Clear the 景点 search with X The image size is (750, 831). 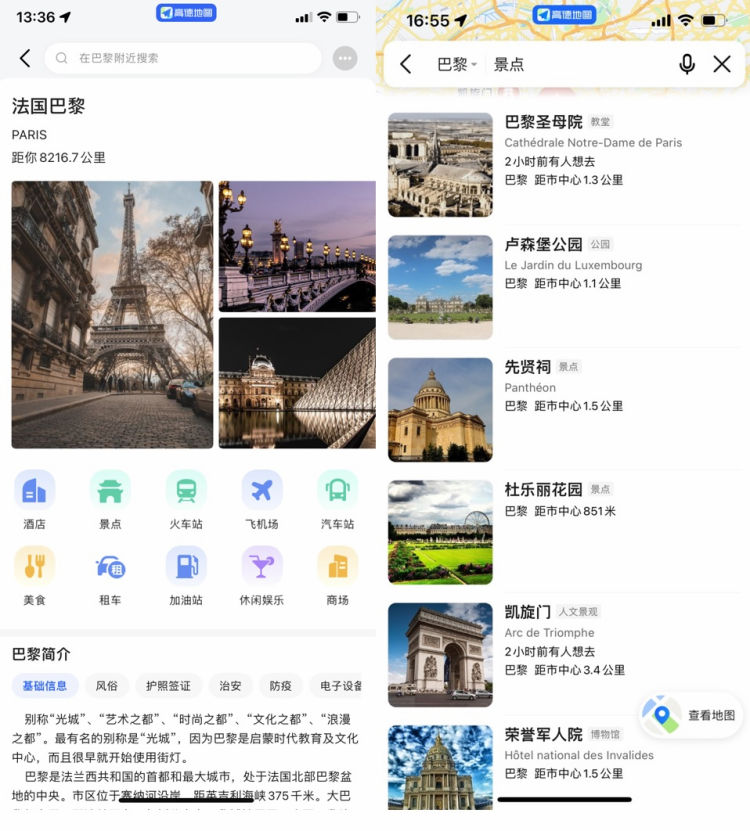722,64
